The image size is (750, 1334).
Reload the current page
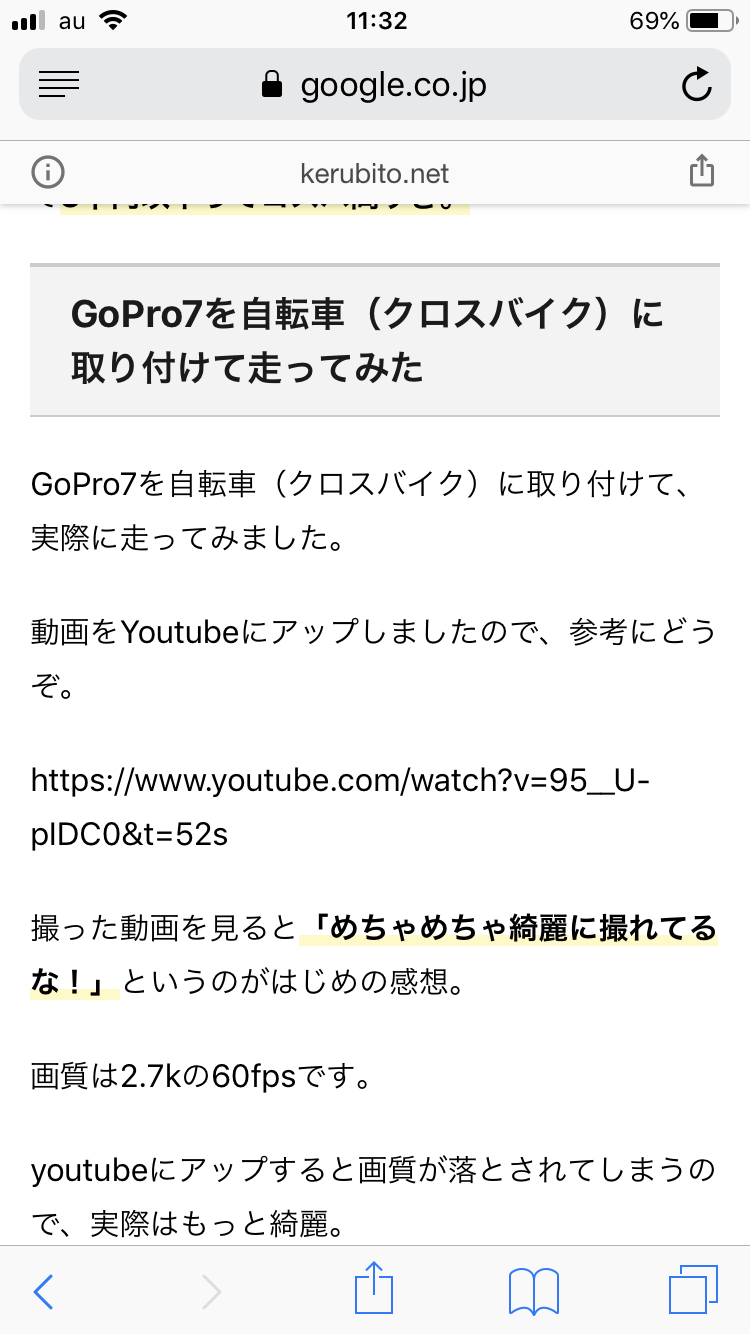click(x=696, y=85)
